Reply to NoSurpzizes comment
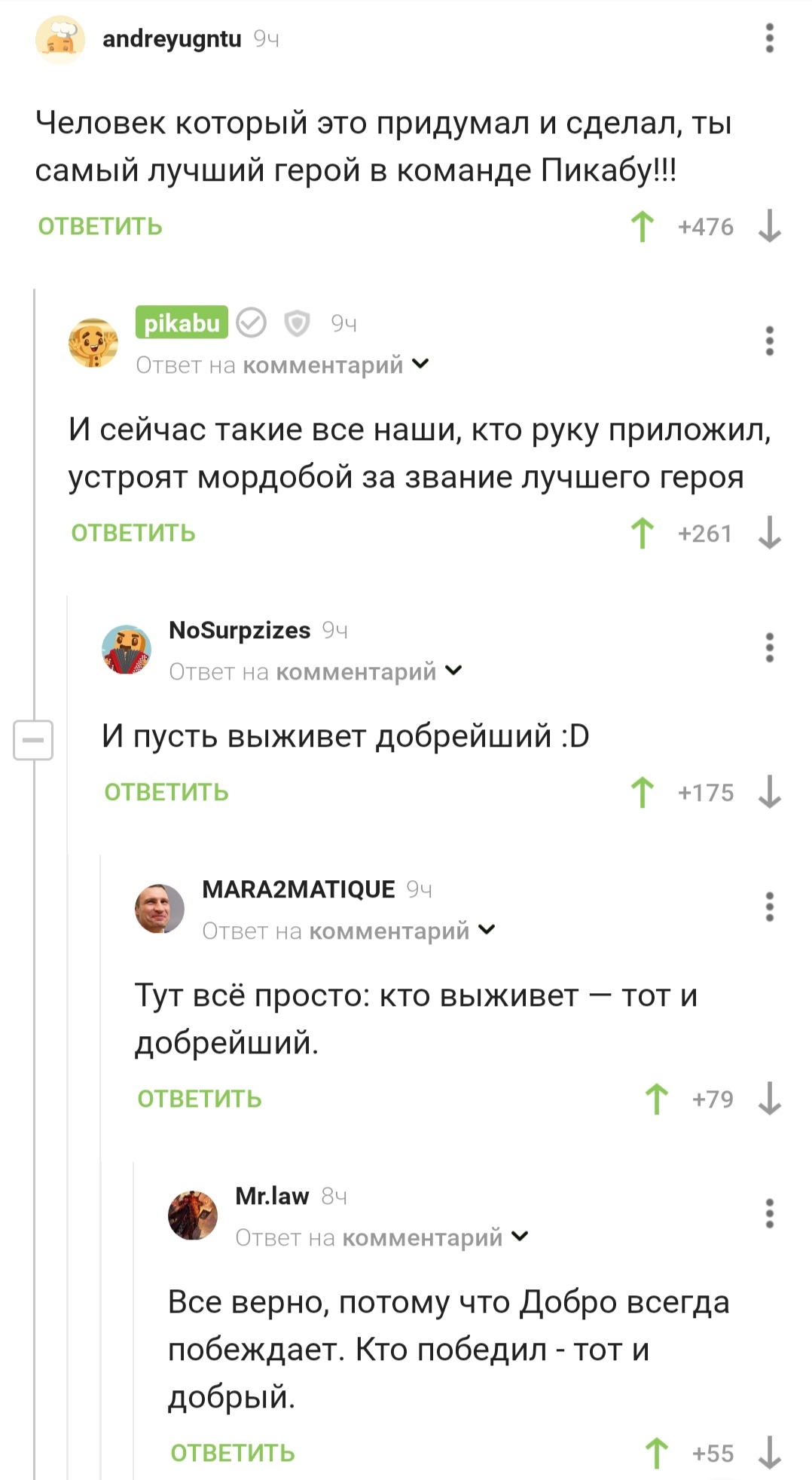The width and height of the screenshot is (812, 1480). 166,792
